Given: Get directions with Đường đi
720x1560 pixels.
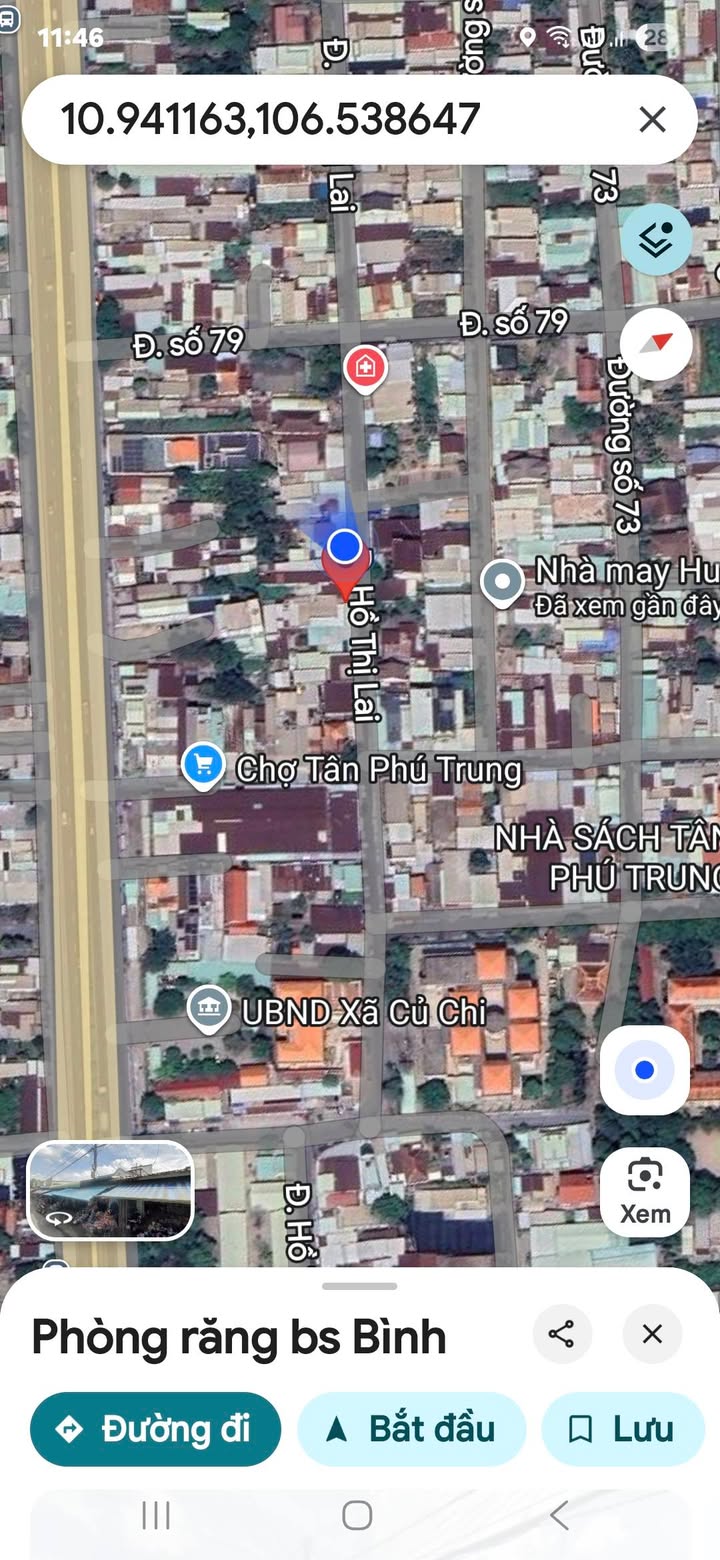Looking at the screenshot, I should tap(156, 1429).
